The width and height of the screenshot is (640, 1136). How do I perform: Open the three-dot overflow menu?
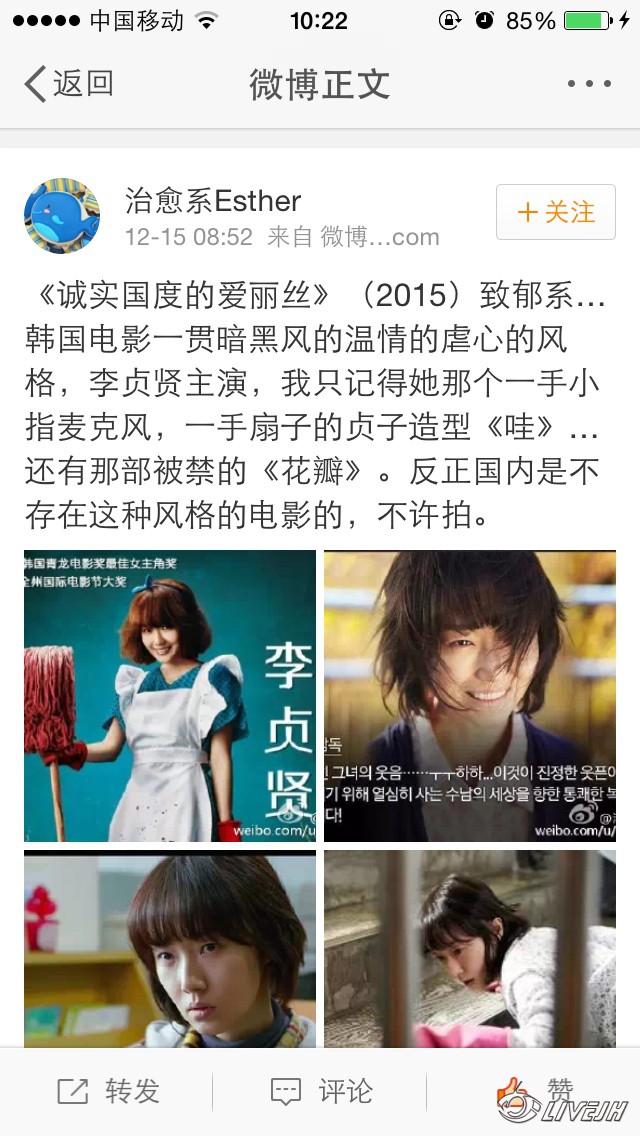(x=588, y=85)
